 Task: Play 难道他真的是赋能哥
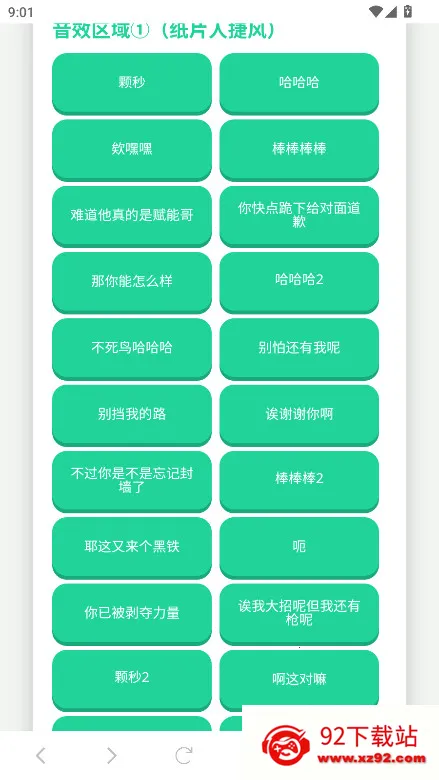coord(132,216)
